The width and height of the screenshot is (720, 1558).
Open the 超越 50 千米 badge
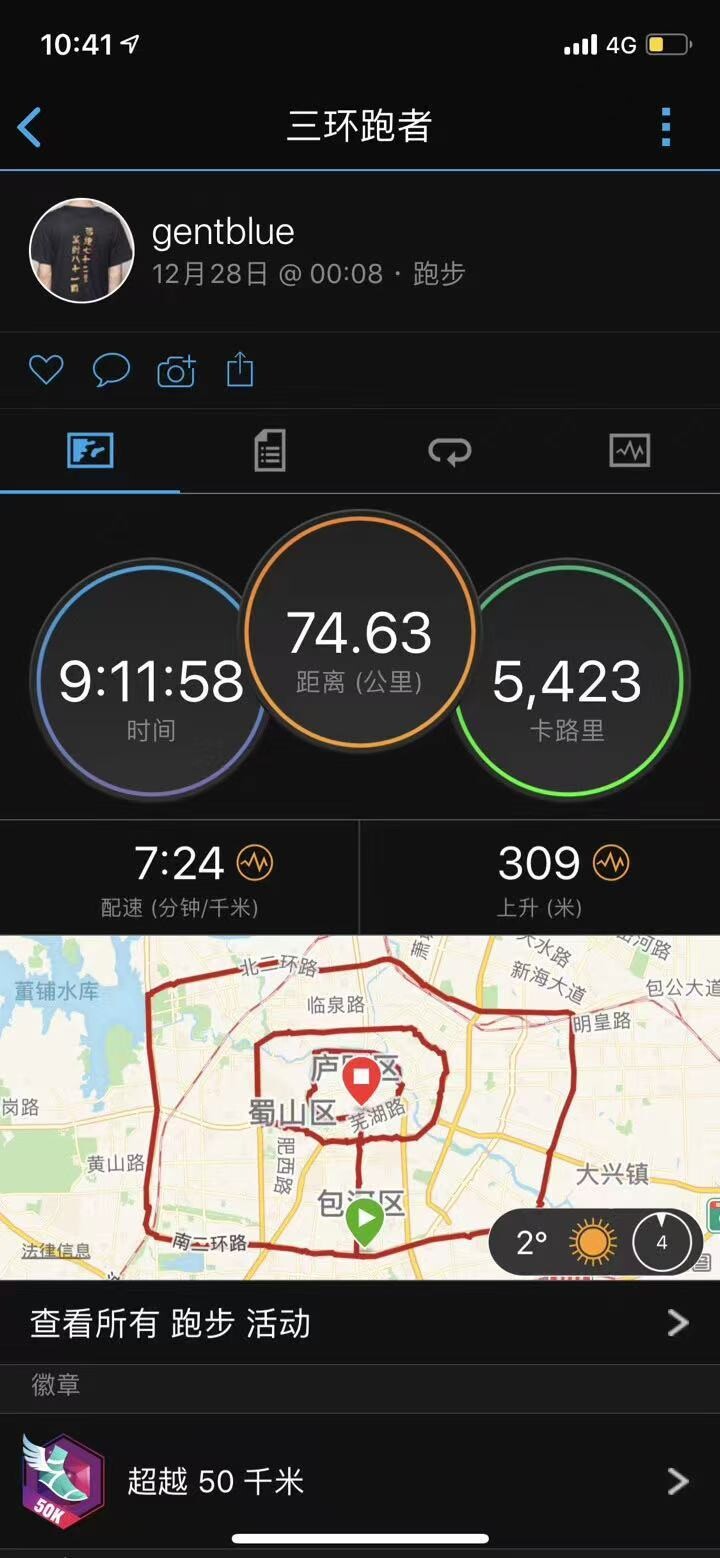tap(360, 1481)
